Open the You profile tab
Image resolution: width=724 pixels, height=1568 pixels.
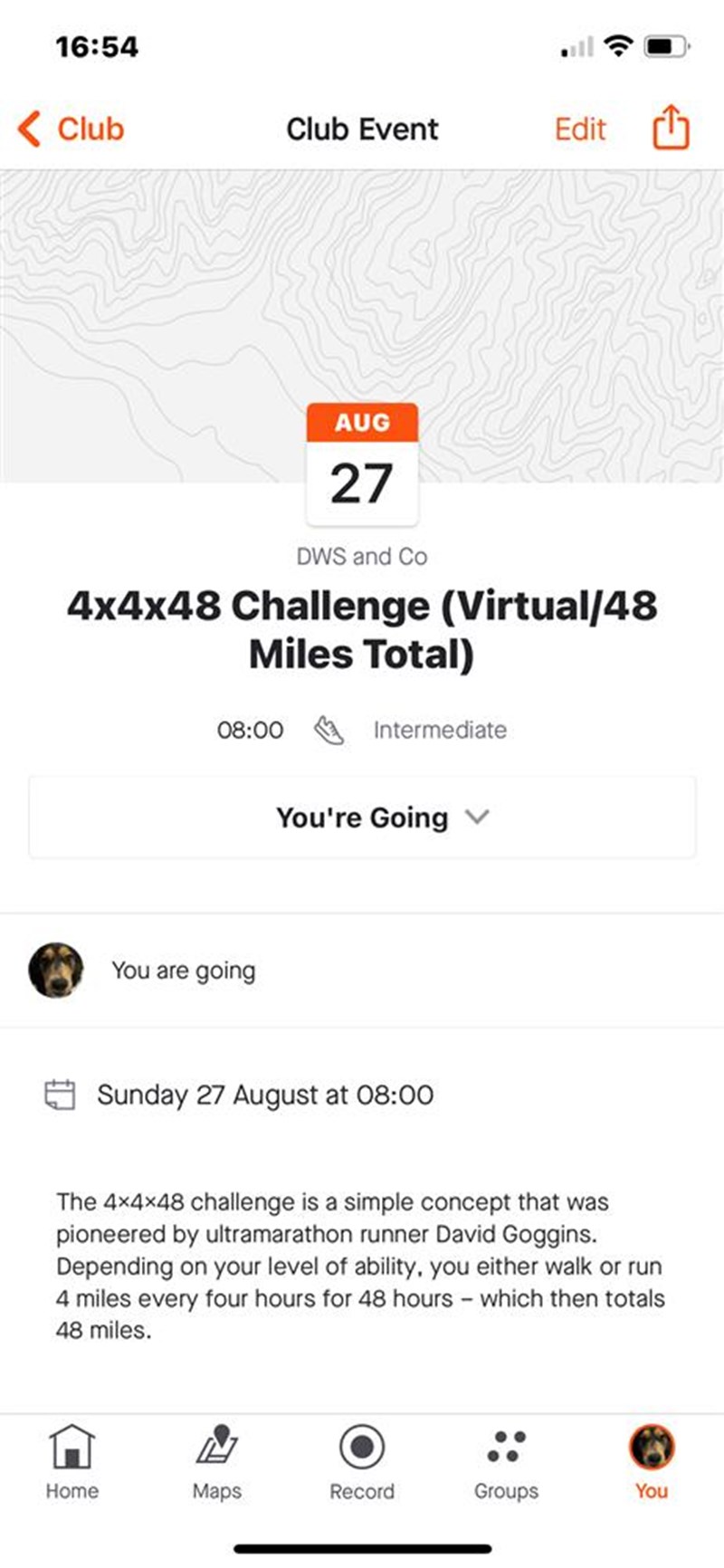click(x=652, y=1461)
